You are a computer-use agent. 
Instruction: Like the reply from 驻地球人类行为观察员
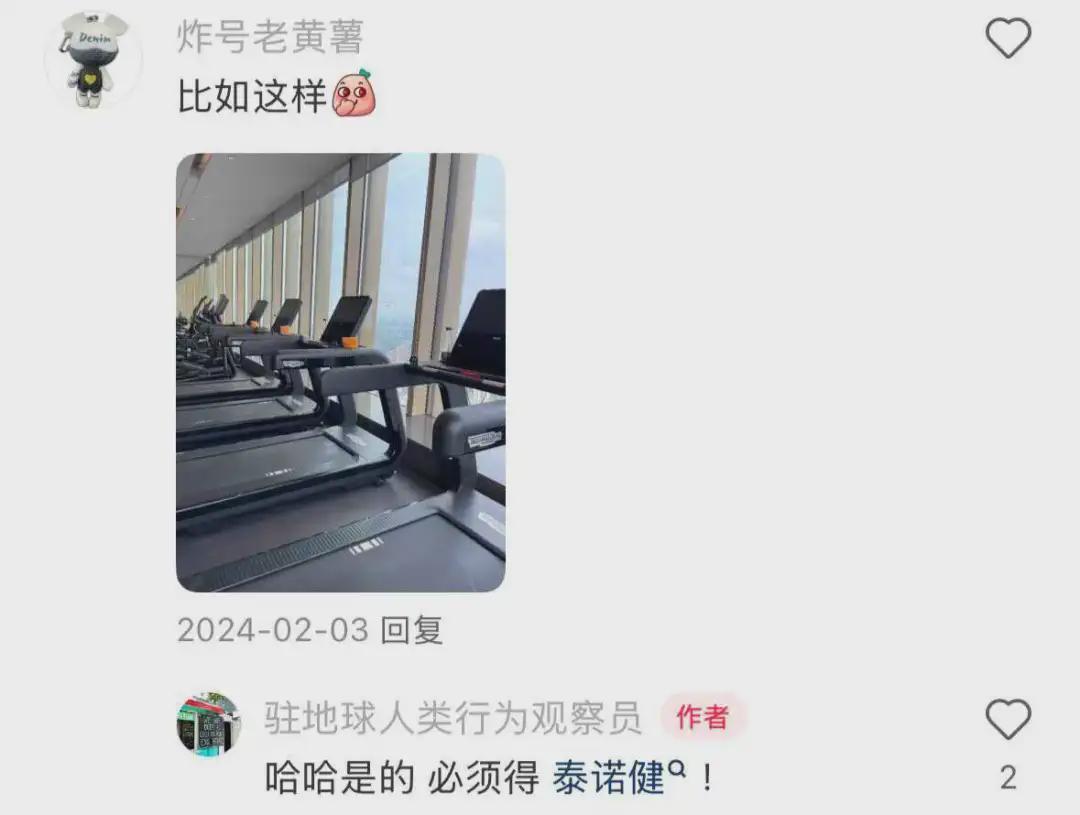click(x=1008, y=720)
